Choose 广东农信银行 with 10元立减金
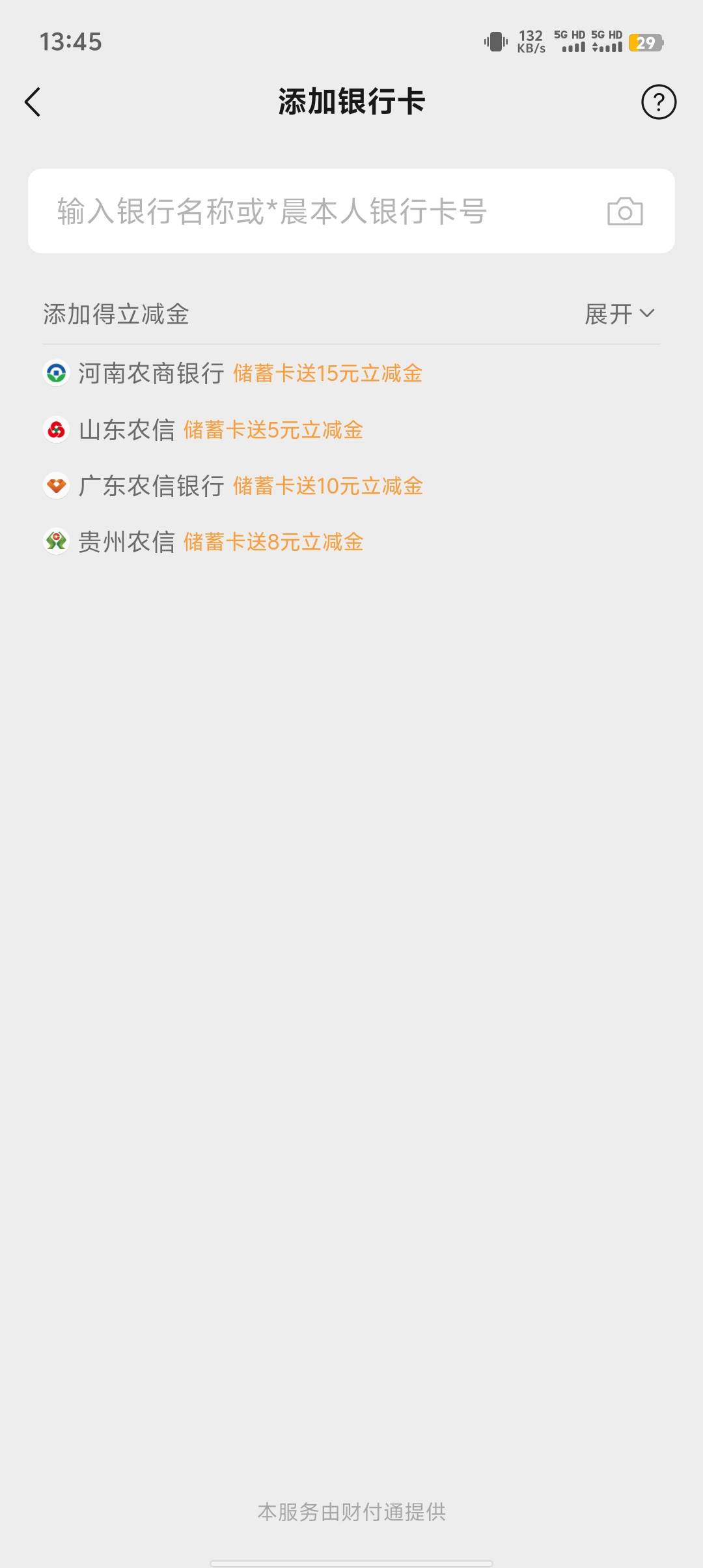 point(233,486)
